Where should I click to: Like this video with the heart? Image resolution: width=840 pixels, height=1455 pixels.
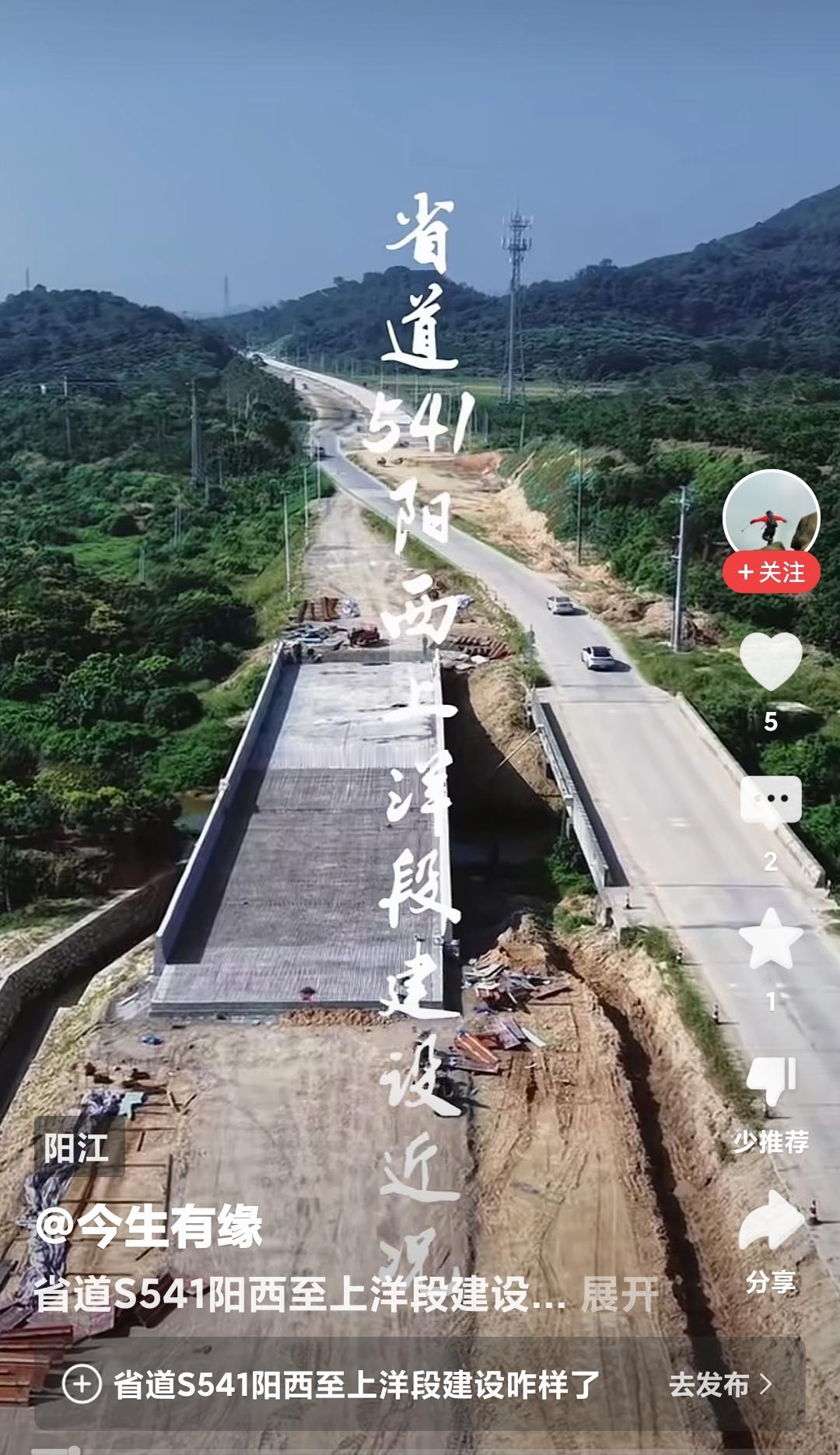(x=771, y=661)
